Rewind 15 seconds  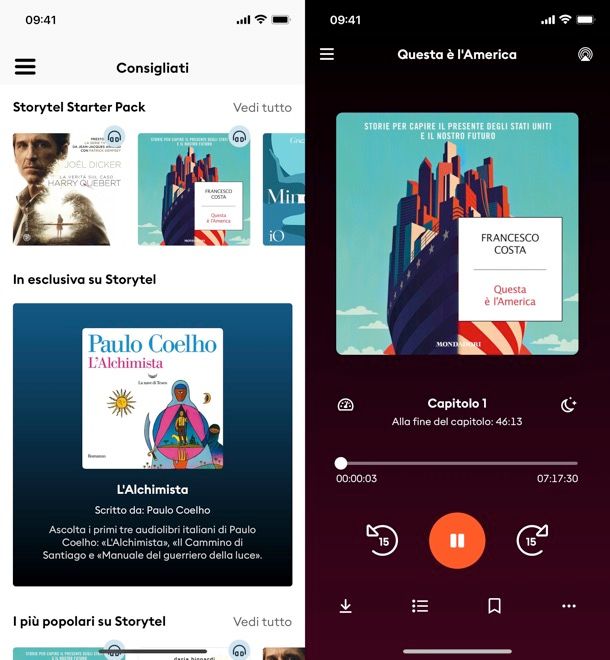[382, 540]
